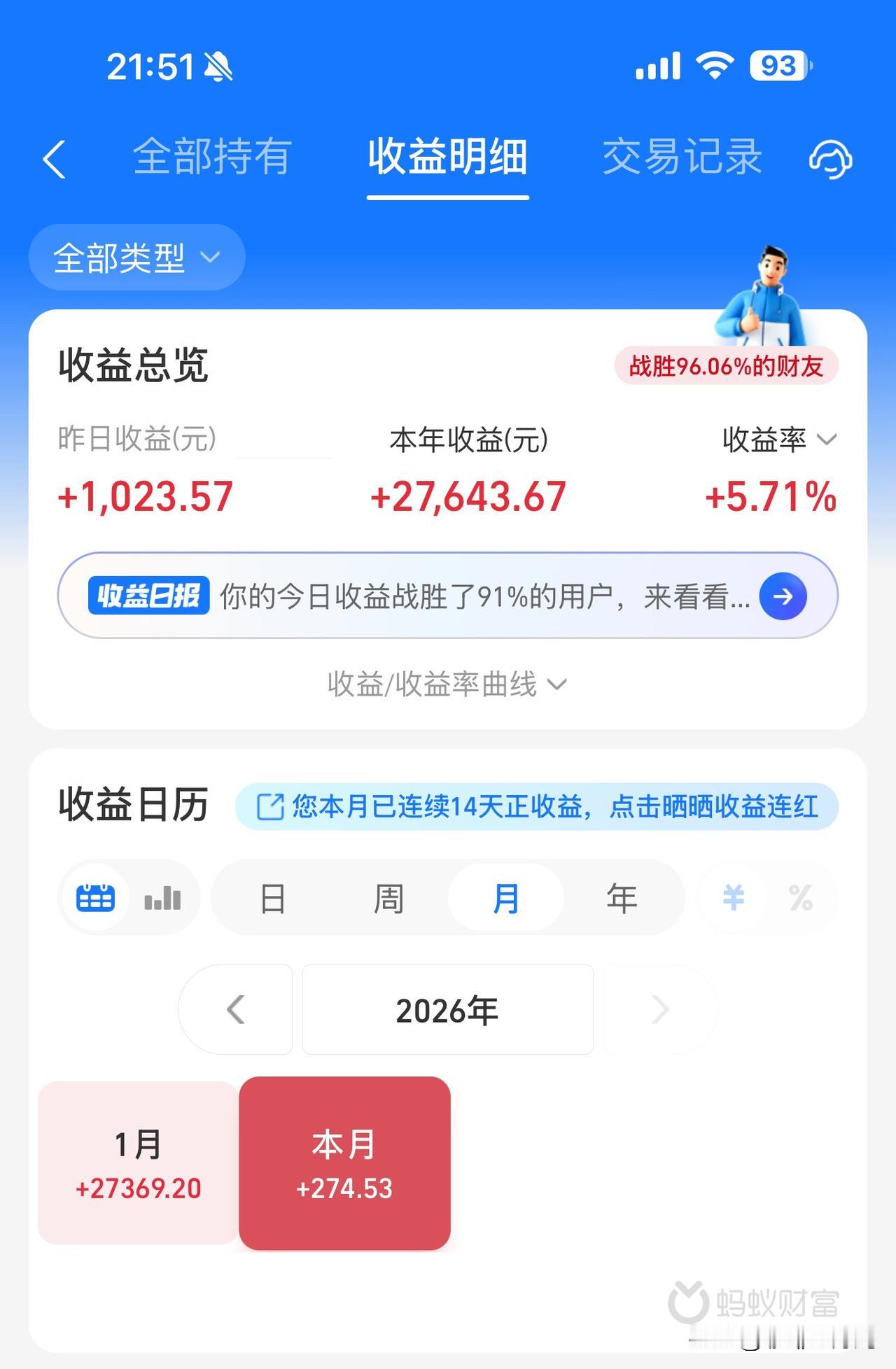Select the 年 period option
The image size is (896, 1369).
tap(622, 897)
